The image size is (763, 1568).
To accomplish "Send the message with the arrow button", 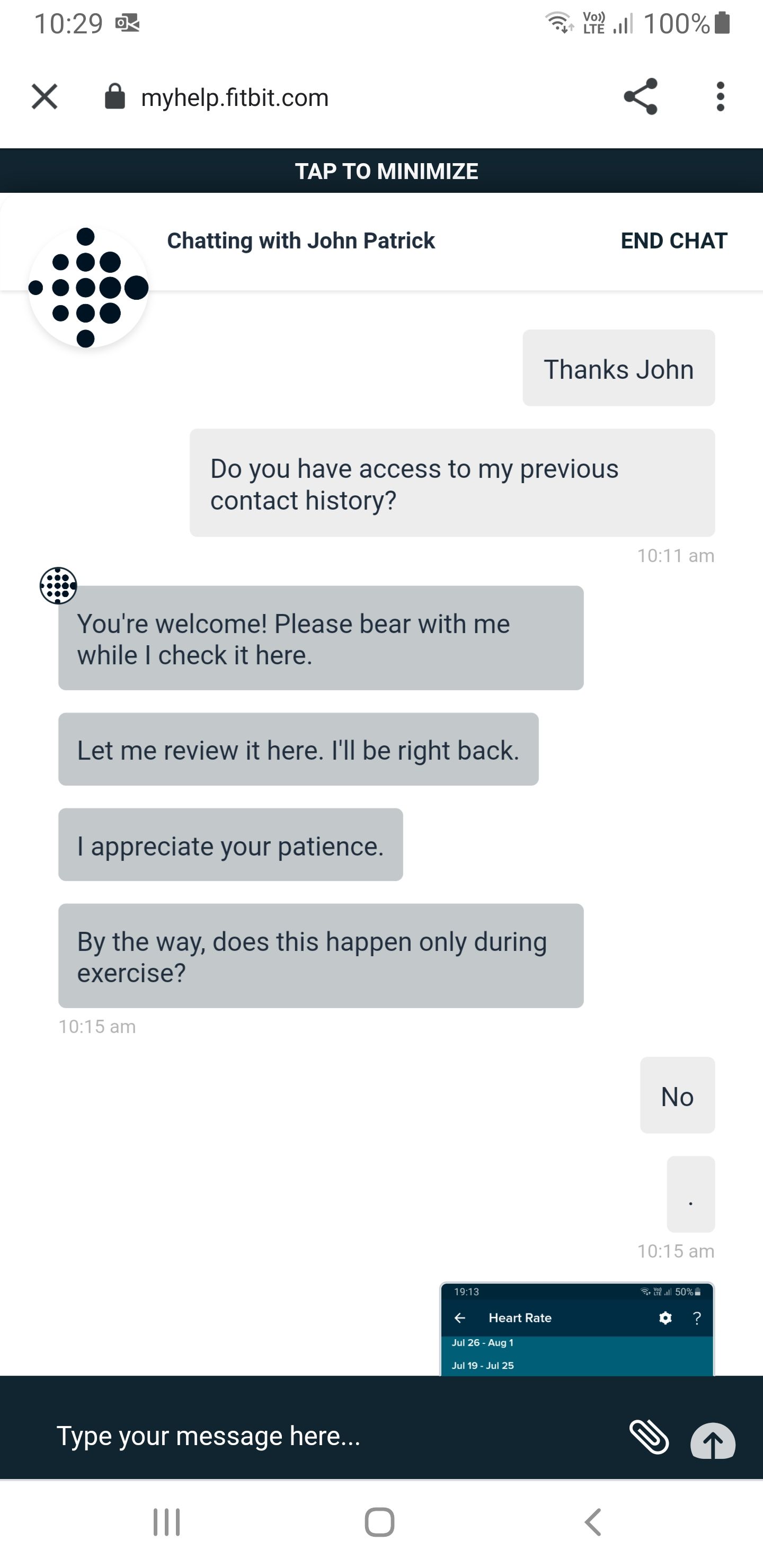I will tap(713, 1440).
